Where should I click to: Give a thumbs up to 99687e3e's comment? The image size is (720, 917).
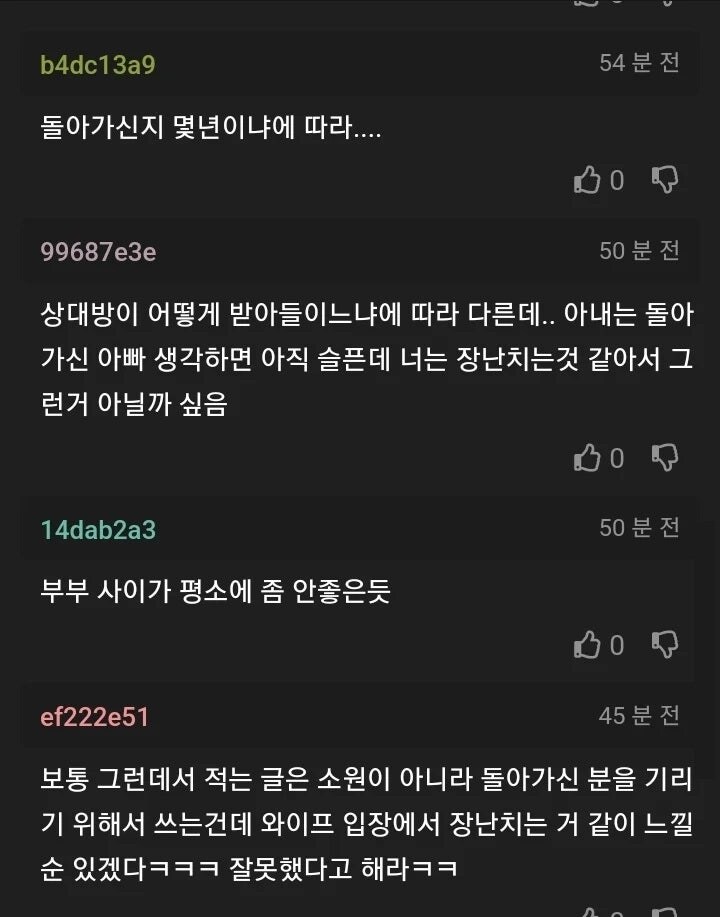[587, 458]
